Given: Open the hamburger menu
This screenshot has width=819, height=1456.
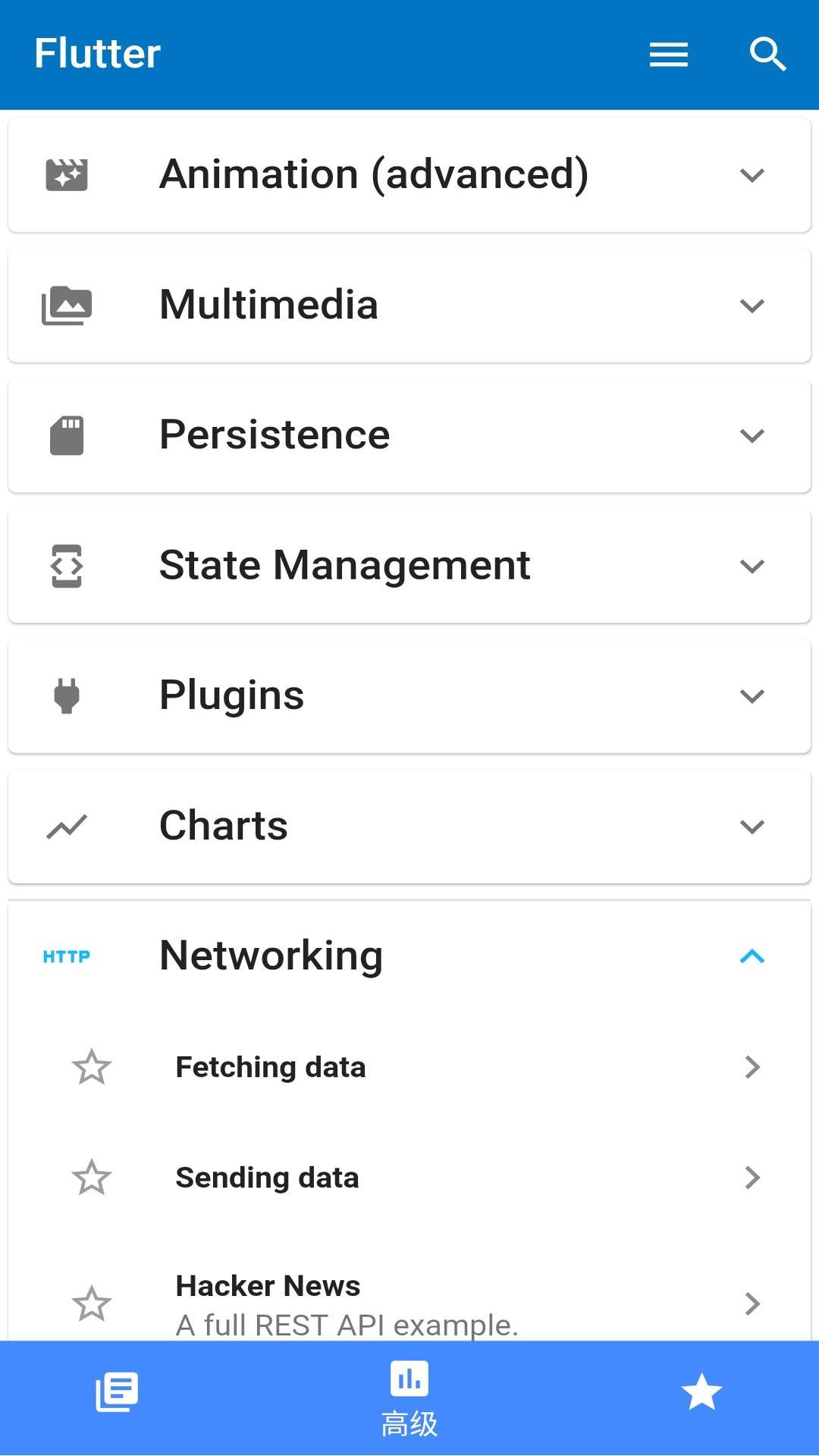Looking at the screenshot, I should 668,54.
